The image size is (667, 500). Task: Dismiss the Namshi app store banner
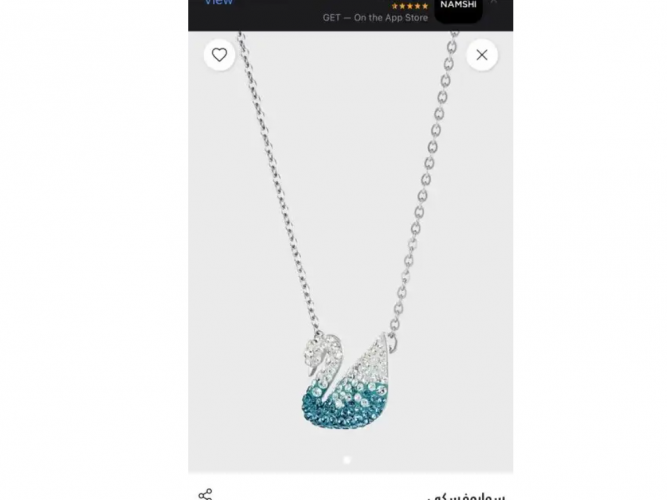[493, 3]
